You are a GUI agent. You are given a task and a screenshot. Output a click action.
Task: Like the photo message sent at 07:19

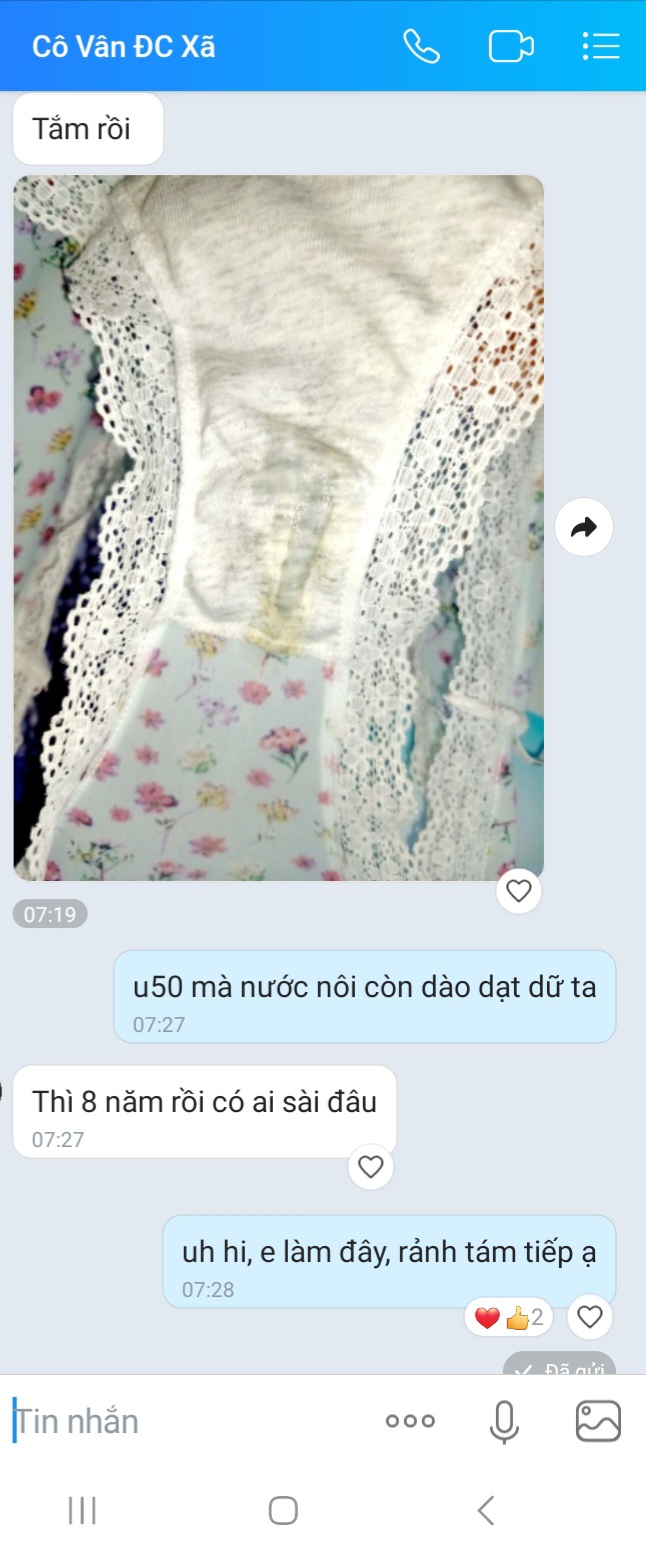coord(518,890)
